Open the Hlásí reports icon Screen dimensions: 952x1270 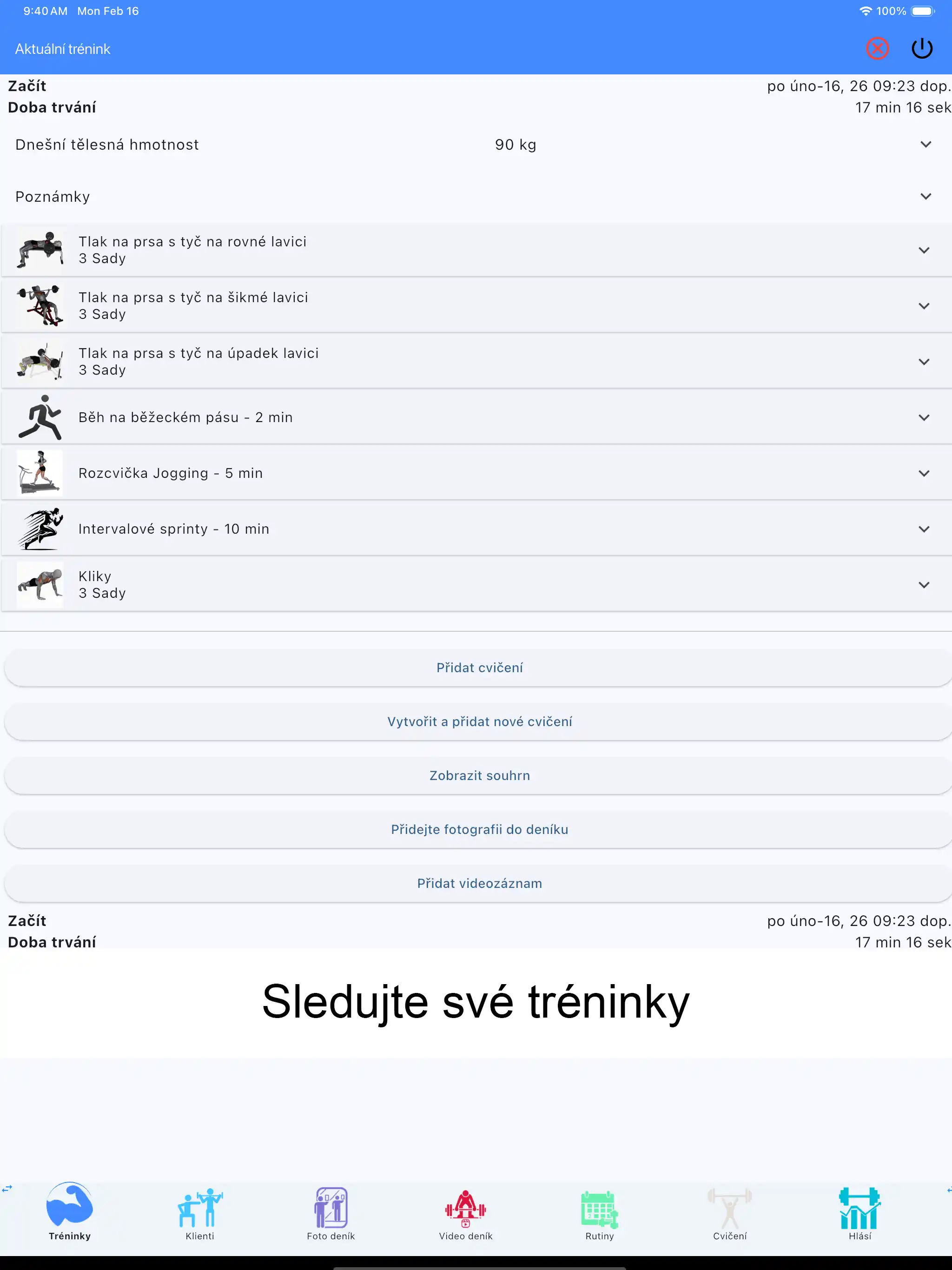point(860,1207)
